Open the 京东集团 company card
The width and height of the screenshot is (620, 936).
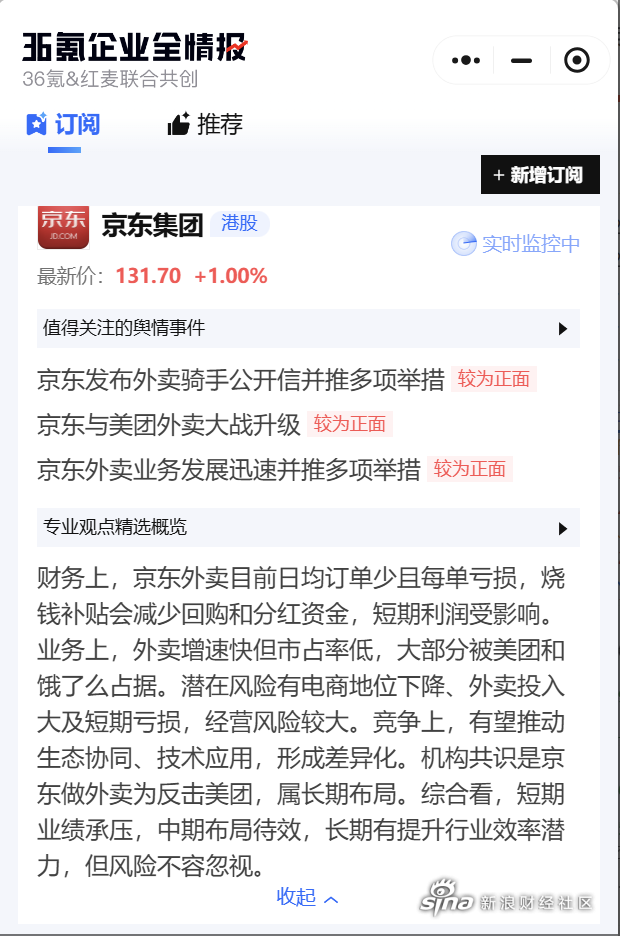click(x=152, y=225)
